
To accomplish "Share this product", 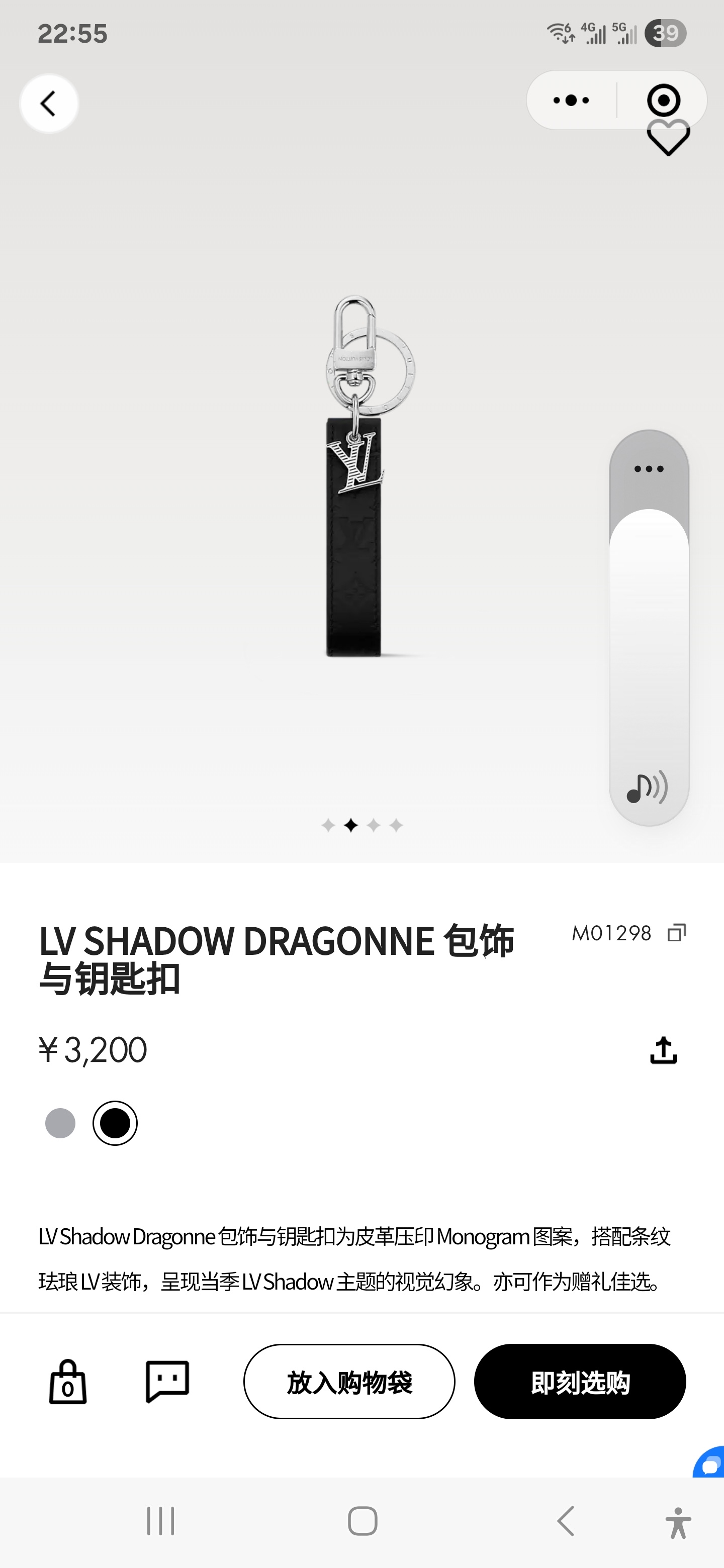I will tap(663, 1050).
